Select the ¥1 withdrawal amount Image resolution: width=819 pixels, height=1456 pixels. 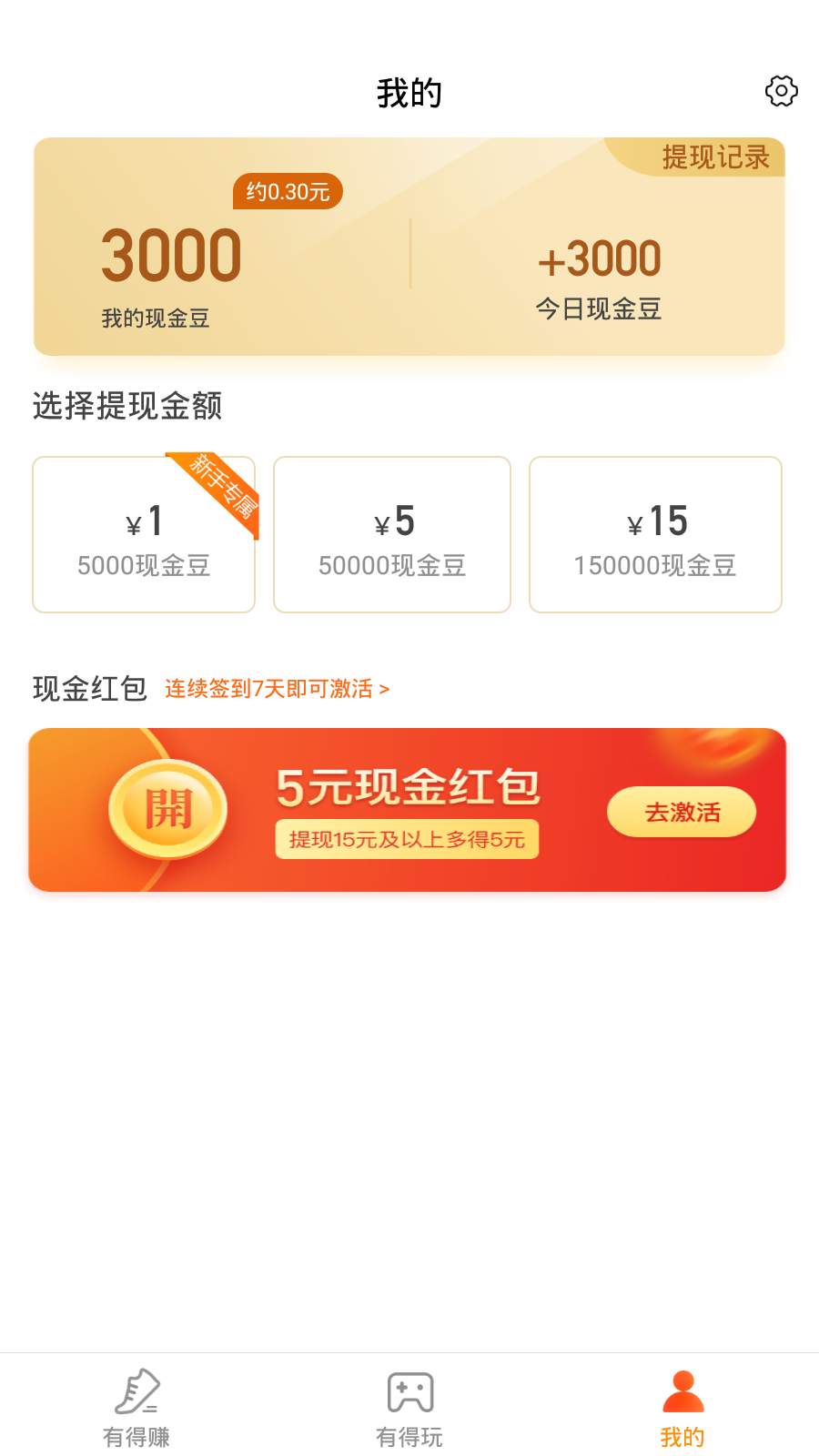click(x=144, y=535)
